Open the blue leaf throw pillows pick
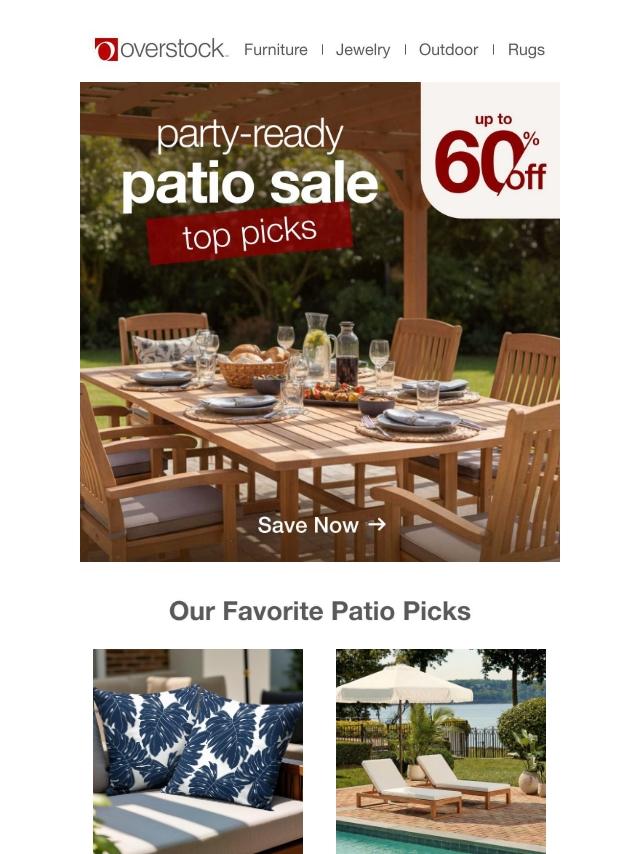Viewport: 640px width, 854px height. pyautogui.click(x=198, y=751)
